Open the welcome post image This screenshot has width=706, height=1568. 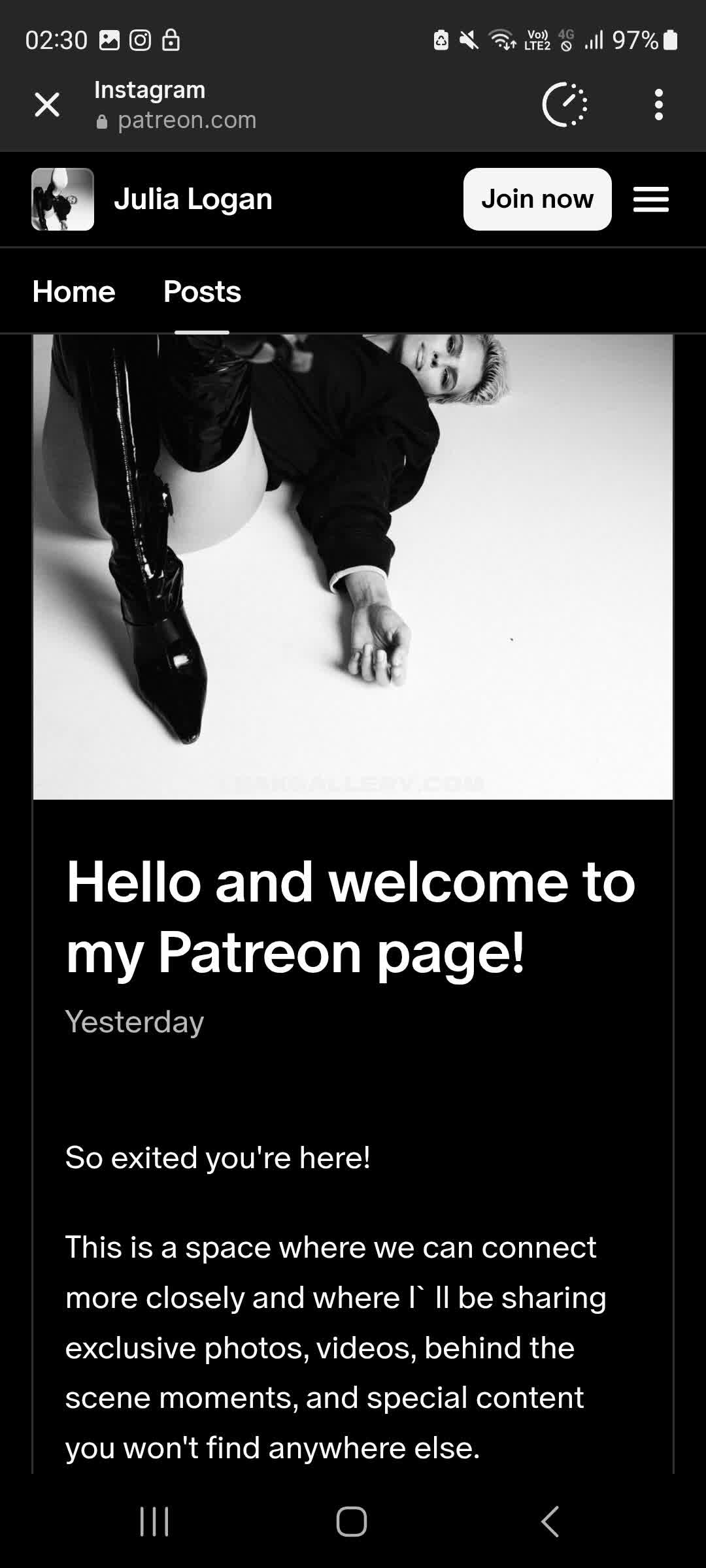pos(353,566)
